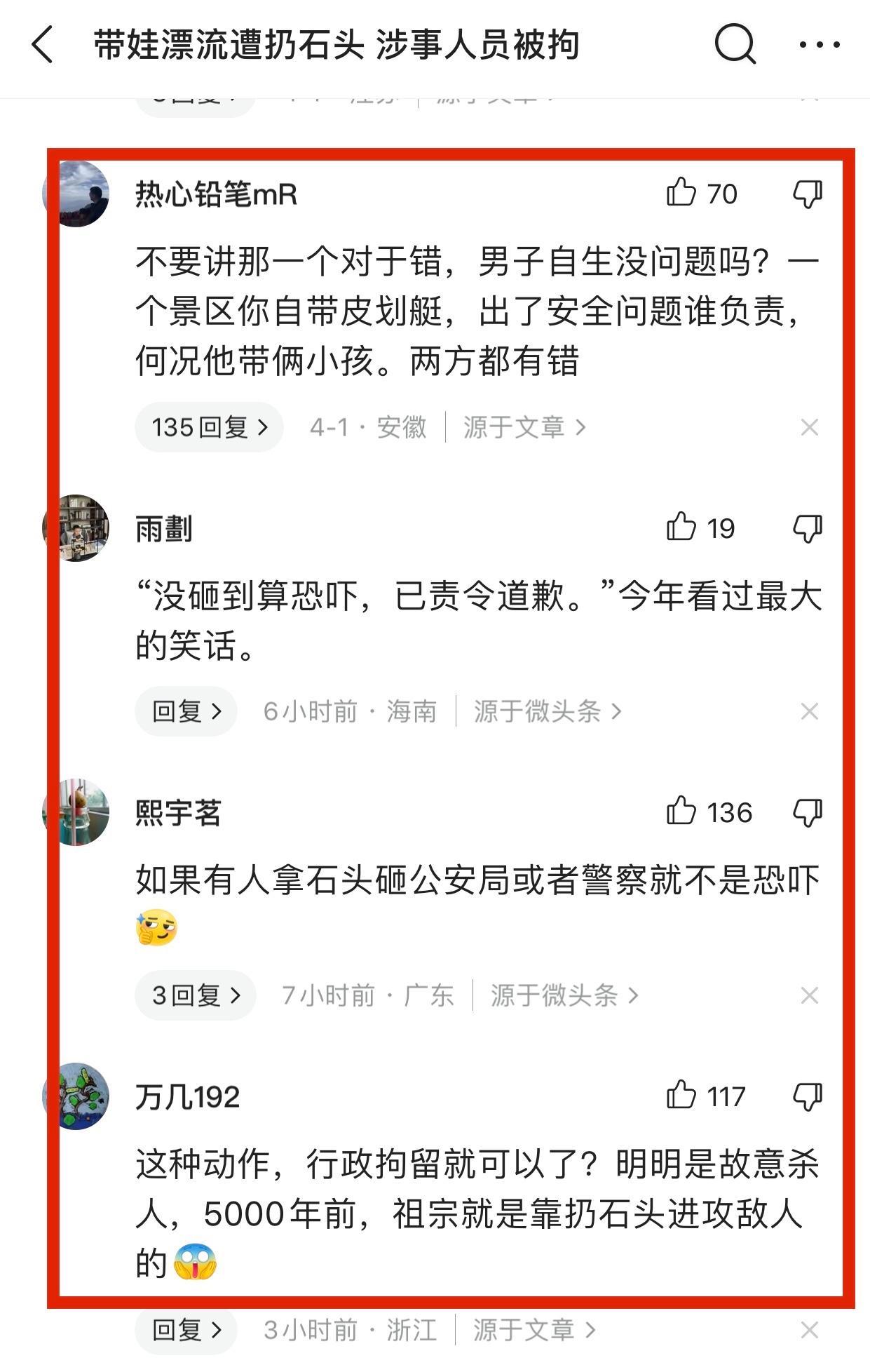This screenshot has width=870, height=1372.
Task: Like the comment by 热心铅笔mR
Action: [x=681, y=193]
